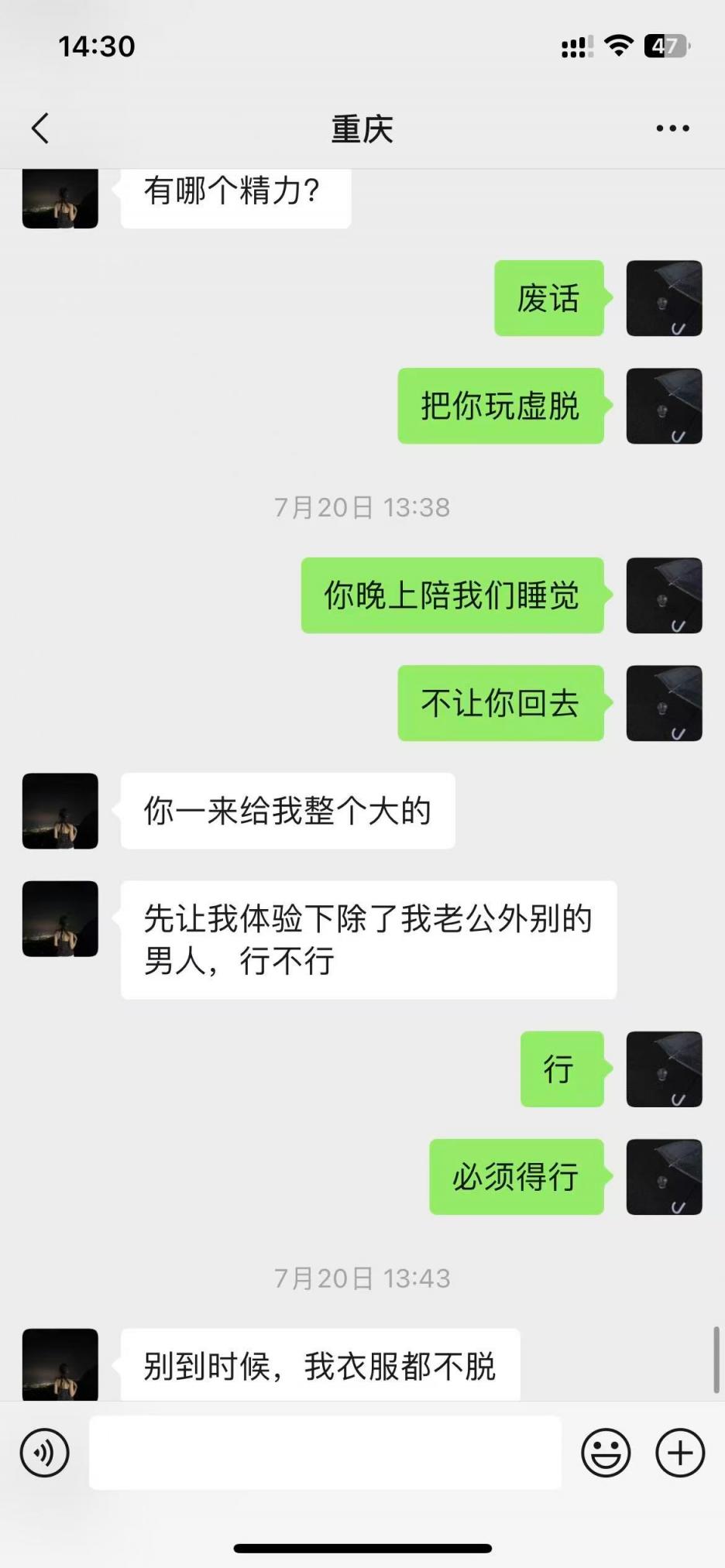Go back to the chat list
The width and height of the screenshot is (725, 1568).
[40, 129]
